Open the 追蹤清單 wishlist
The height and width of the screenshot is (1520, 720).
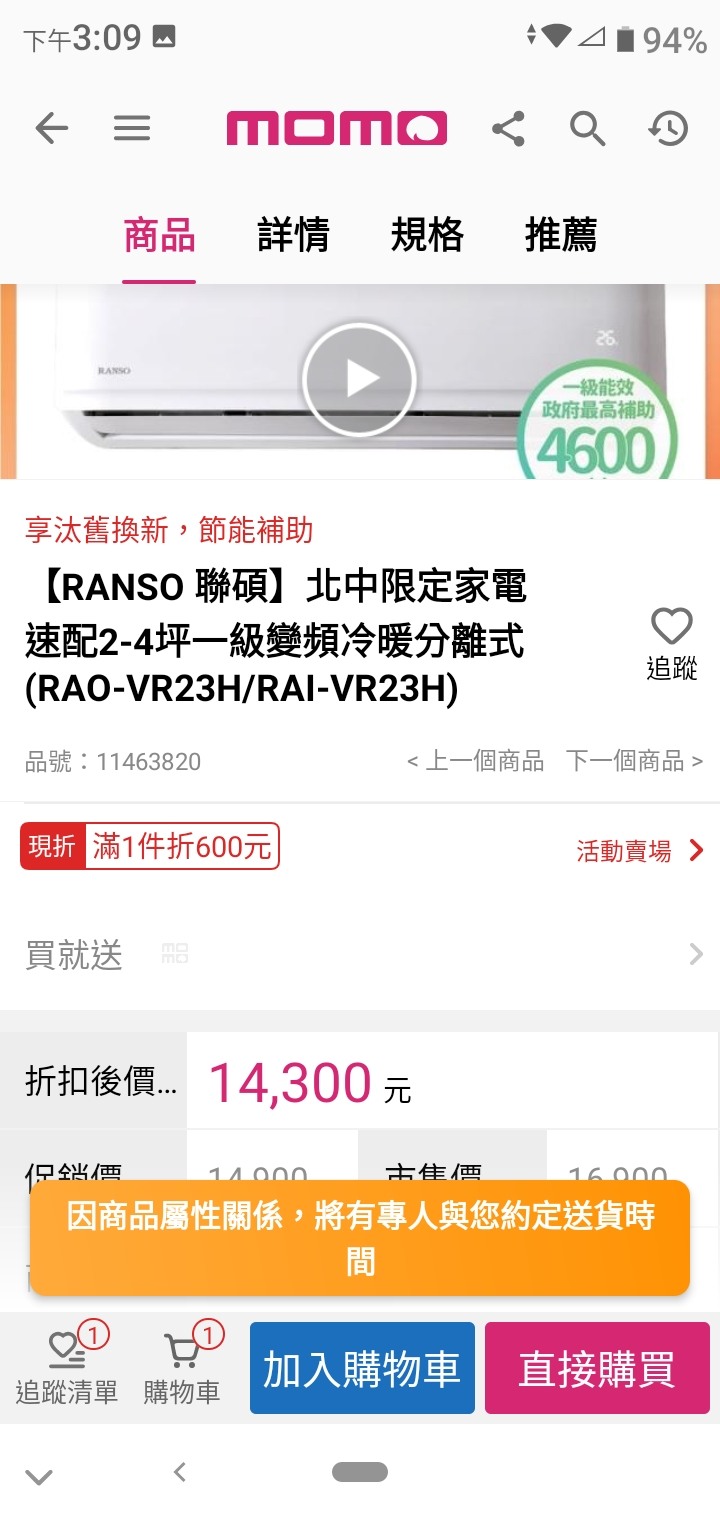tap(67, 1367)
